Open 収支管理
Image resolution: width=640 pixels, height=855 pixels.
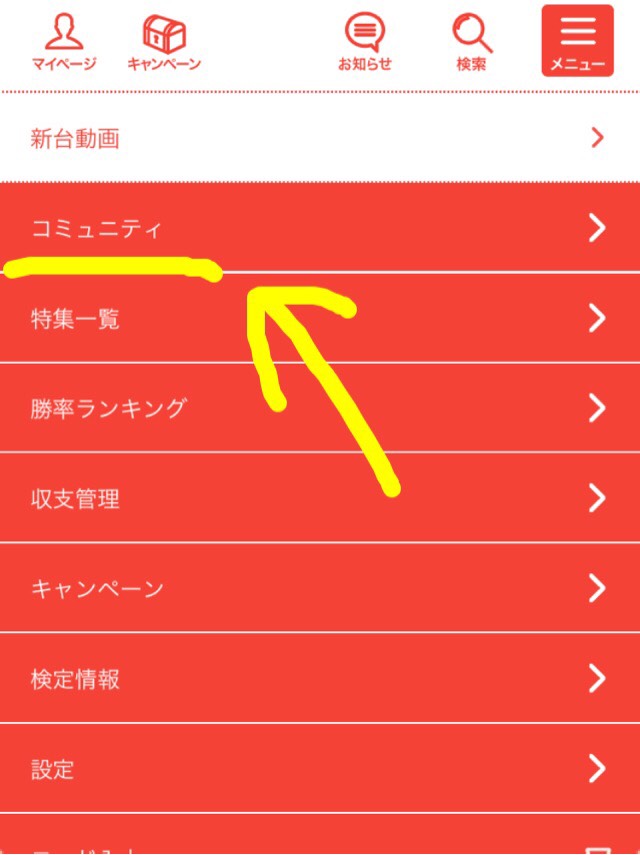(x=320, y=498)
